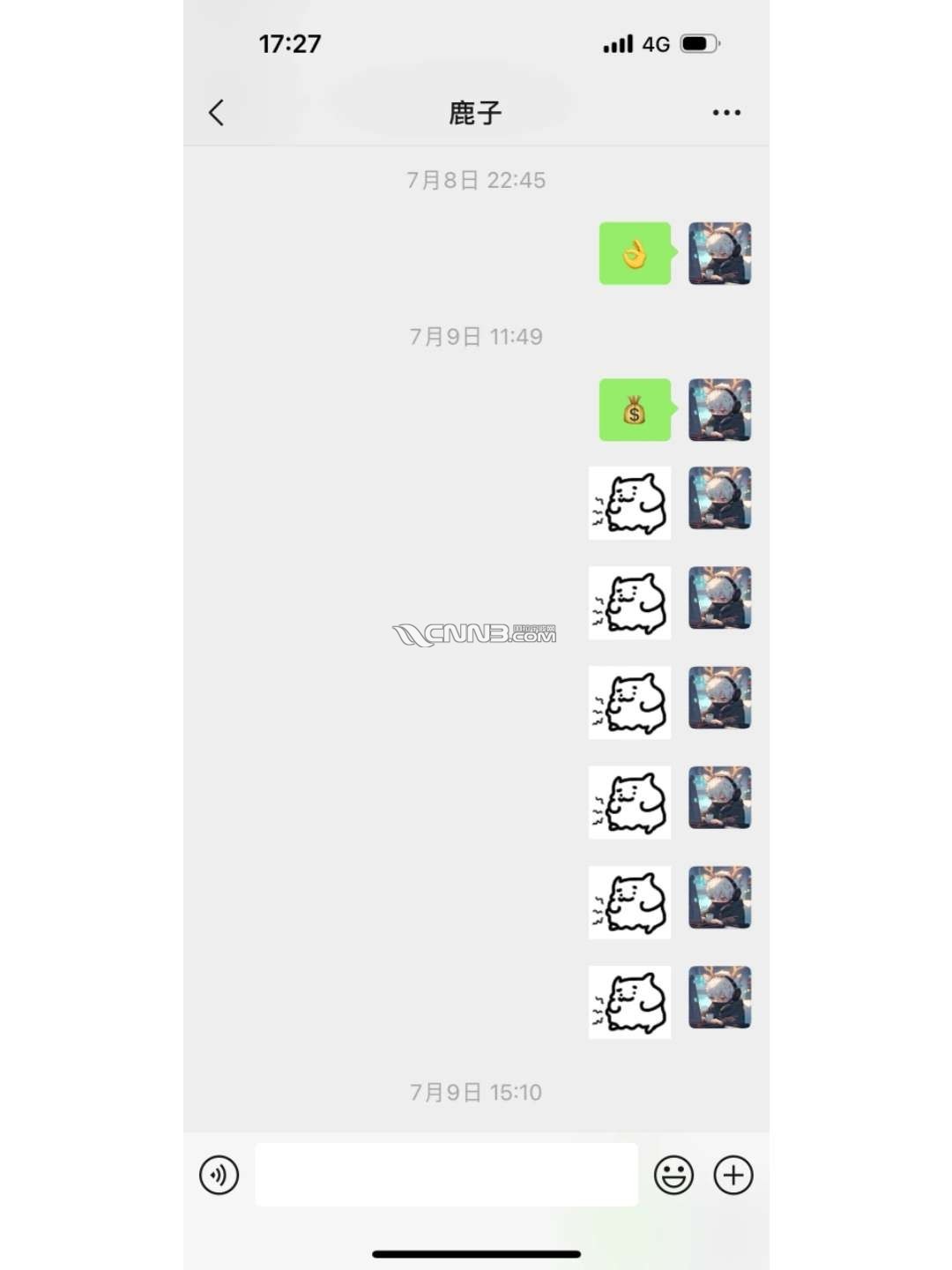Open the chat's three-dot menu
952x1270 pixels.
pos(726,113)
